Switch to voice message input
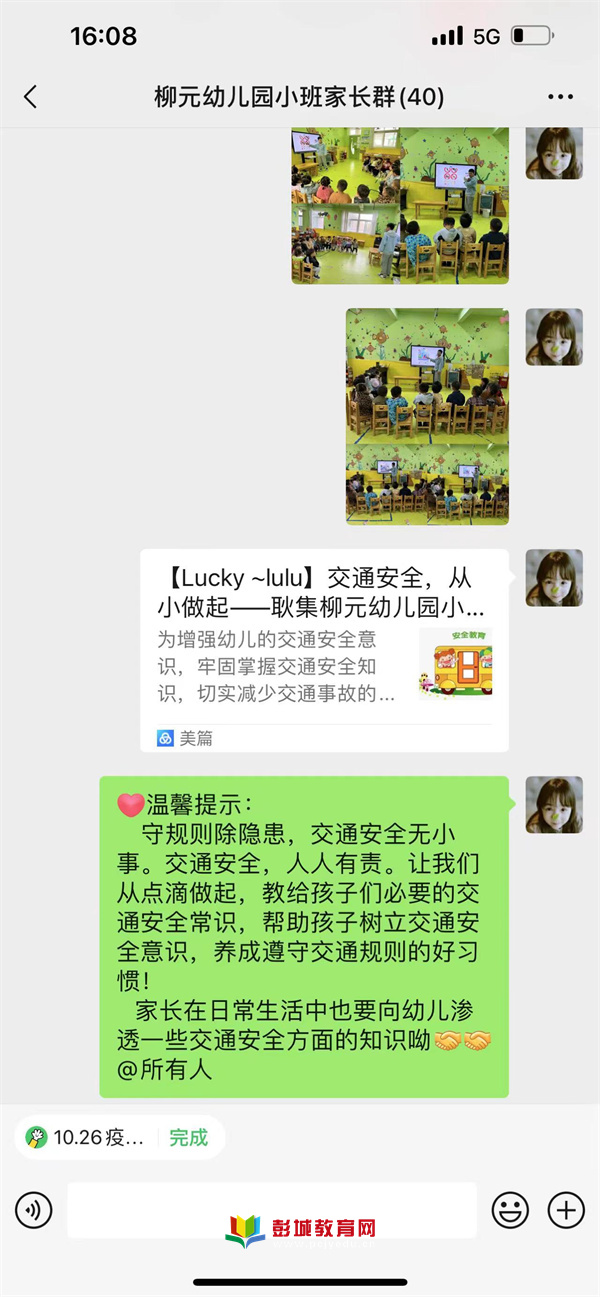The image size is (600, 1297). (x=33, y=1211)
